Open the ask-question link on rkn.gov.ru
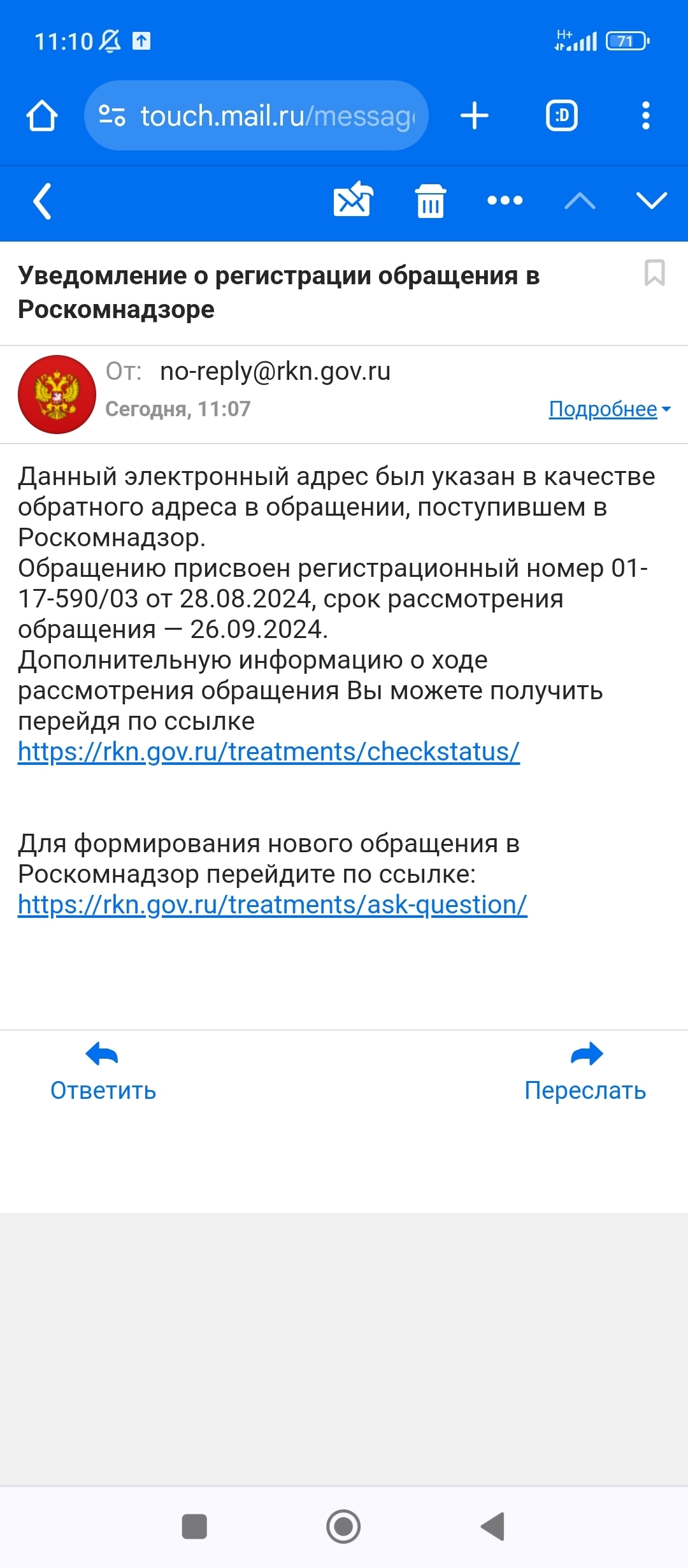The image size is (688, 1568). click(272, 905)
